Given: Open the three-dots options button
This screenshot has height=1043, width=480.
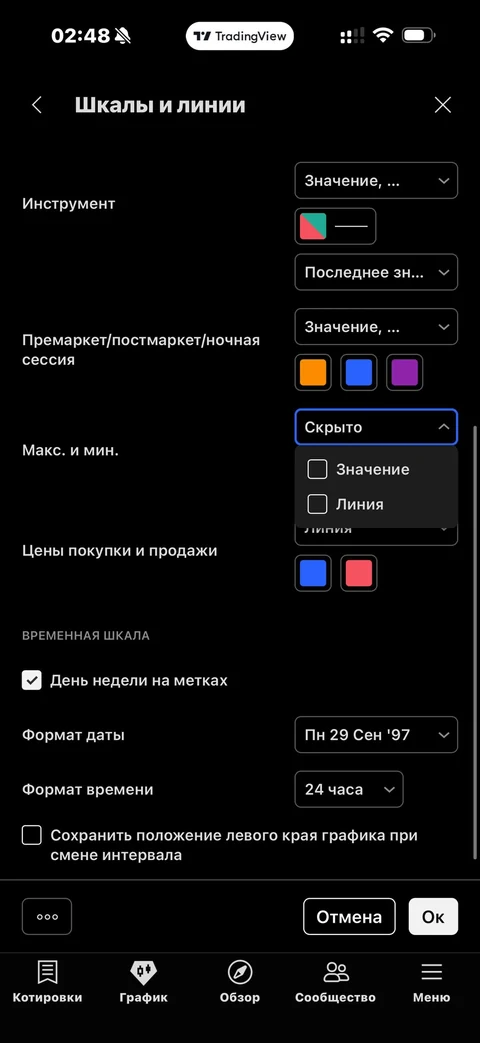Looking at the screenshot, I should pos(47,917).
